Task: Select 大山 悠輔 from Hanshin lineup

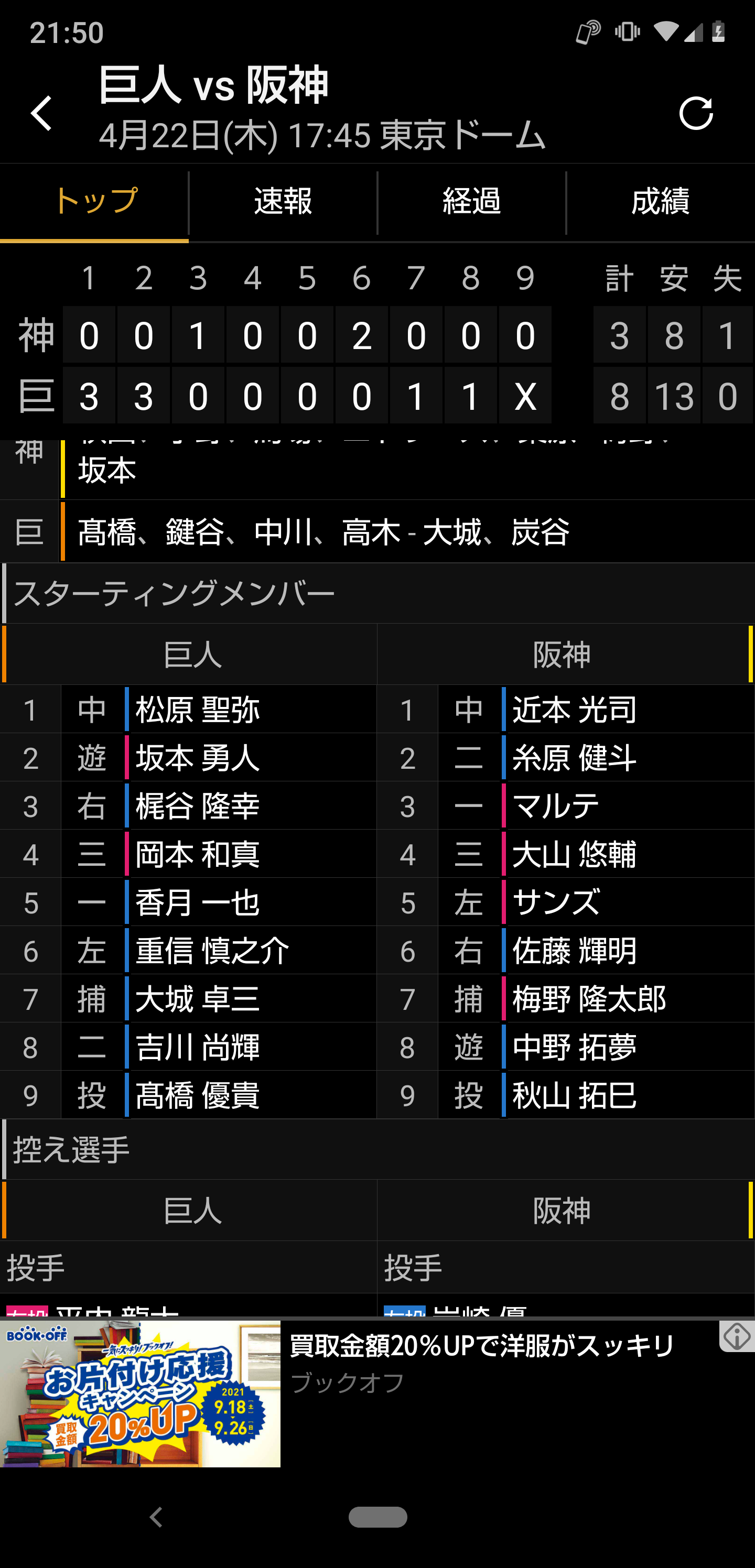Action: [x=574, y=855]
